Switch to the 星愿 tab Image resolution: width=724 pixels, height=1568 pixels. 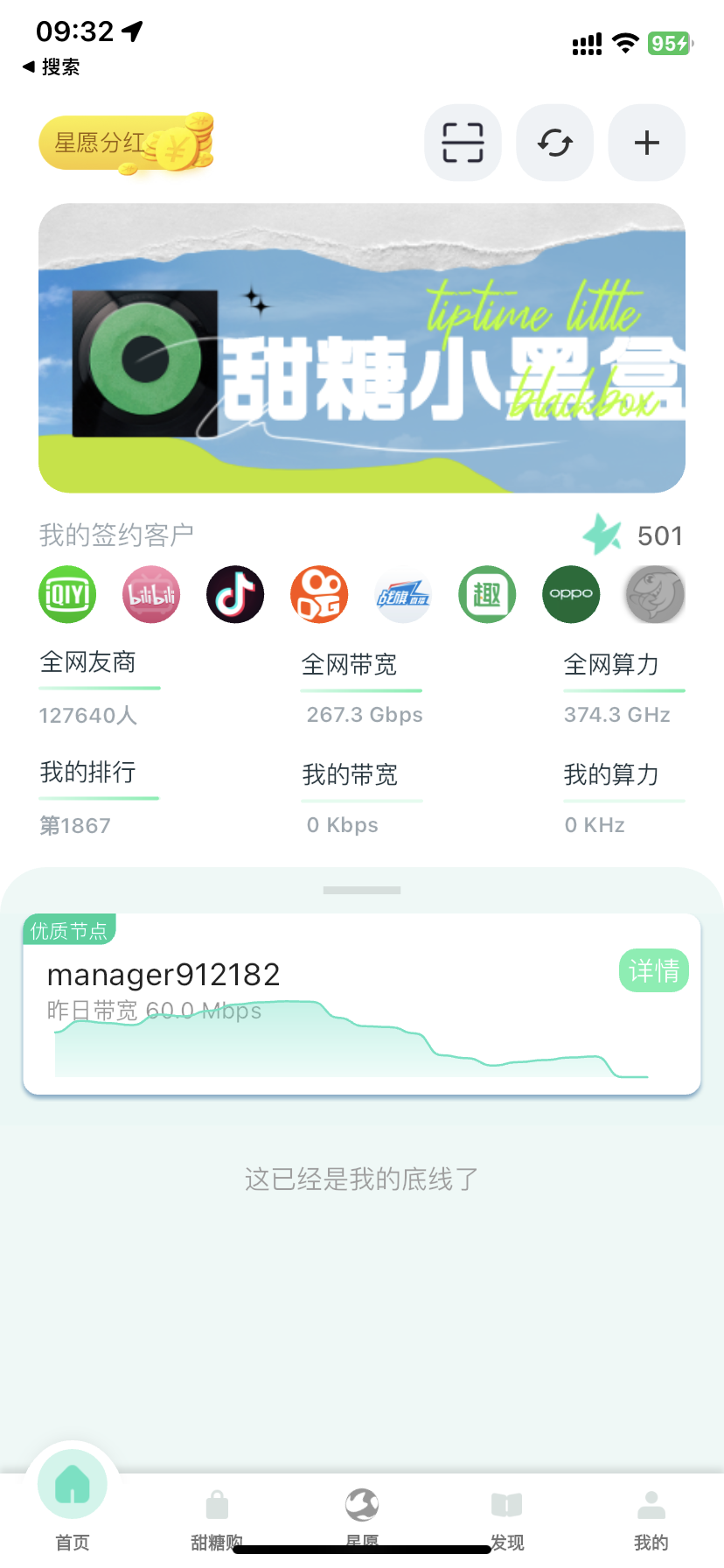coord(362,1516)
